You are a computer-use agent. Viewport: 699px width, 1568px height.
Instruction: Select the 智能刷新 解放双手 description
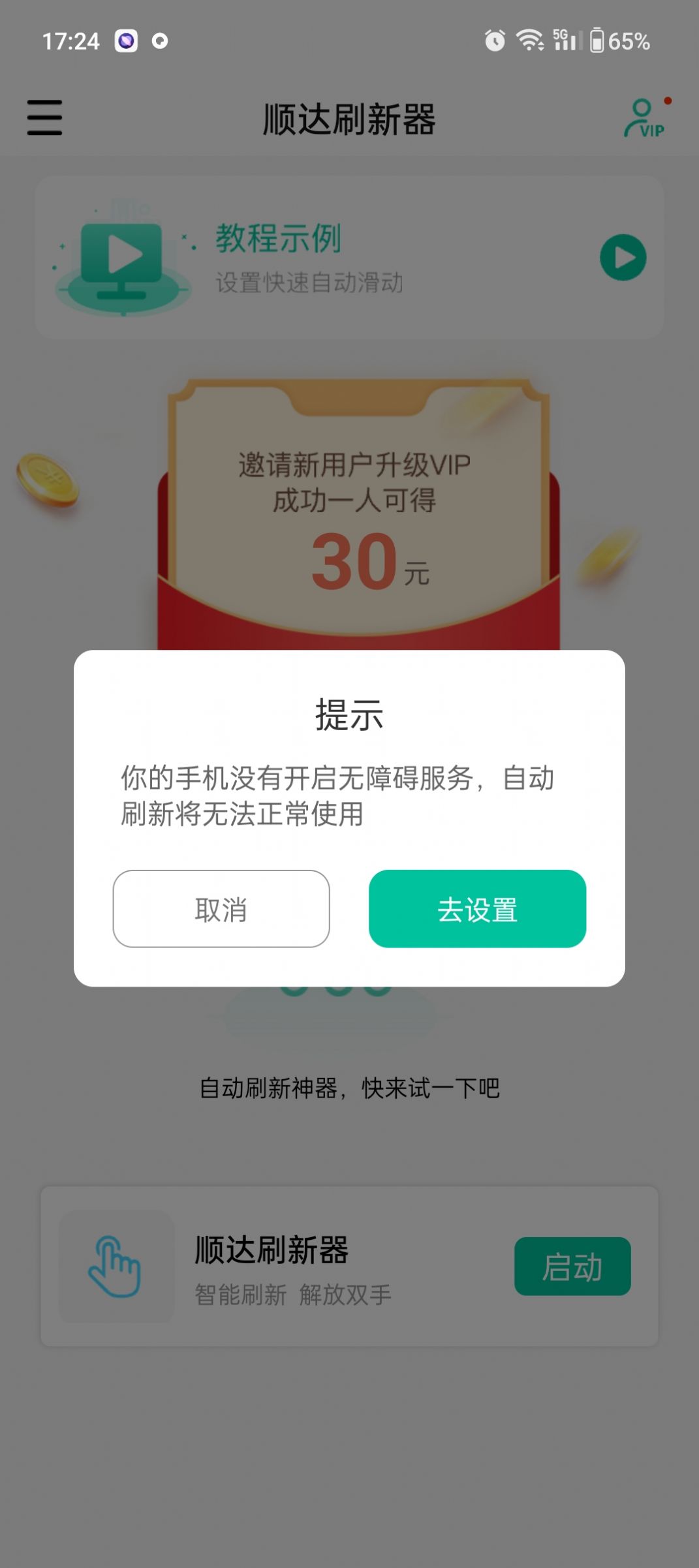(292, 1296)
